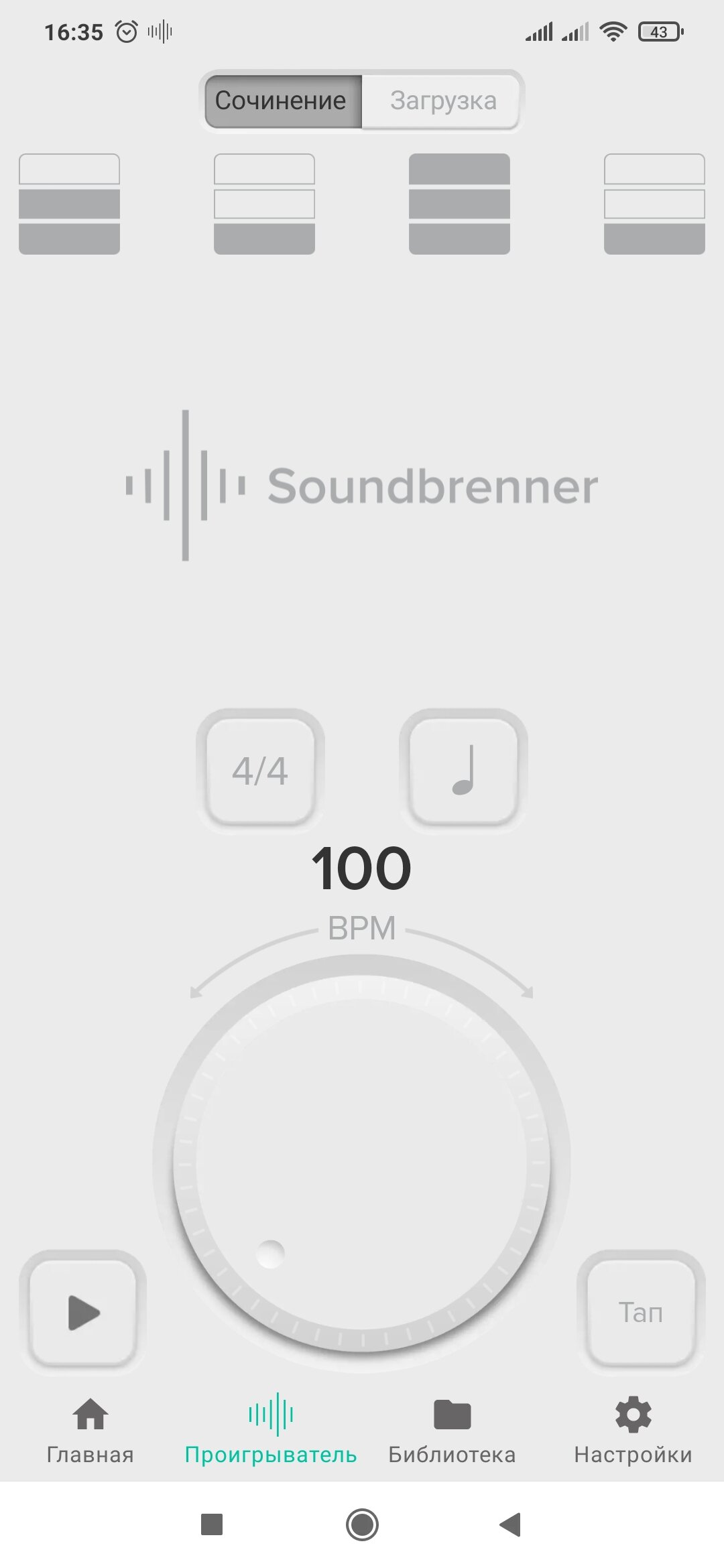
Task: Open the 4/4 time signature selector
Action: pos(260,771)
